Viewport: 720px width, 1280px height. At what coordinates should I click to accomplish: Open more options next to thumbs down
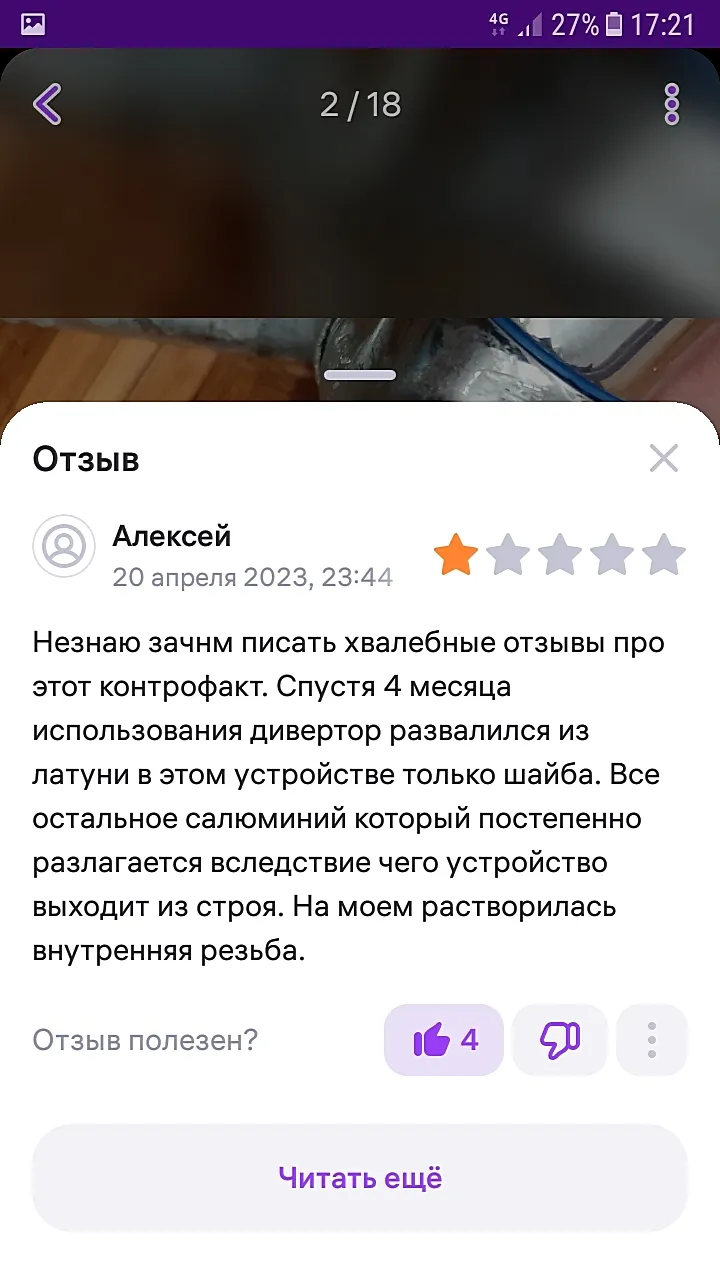point(652,1040)
